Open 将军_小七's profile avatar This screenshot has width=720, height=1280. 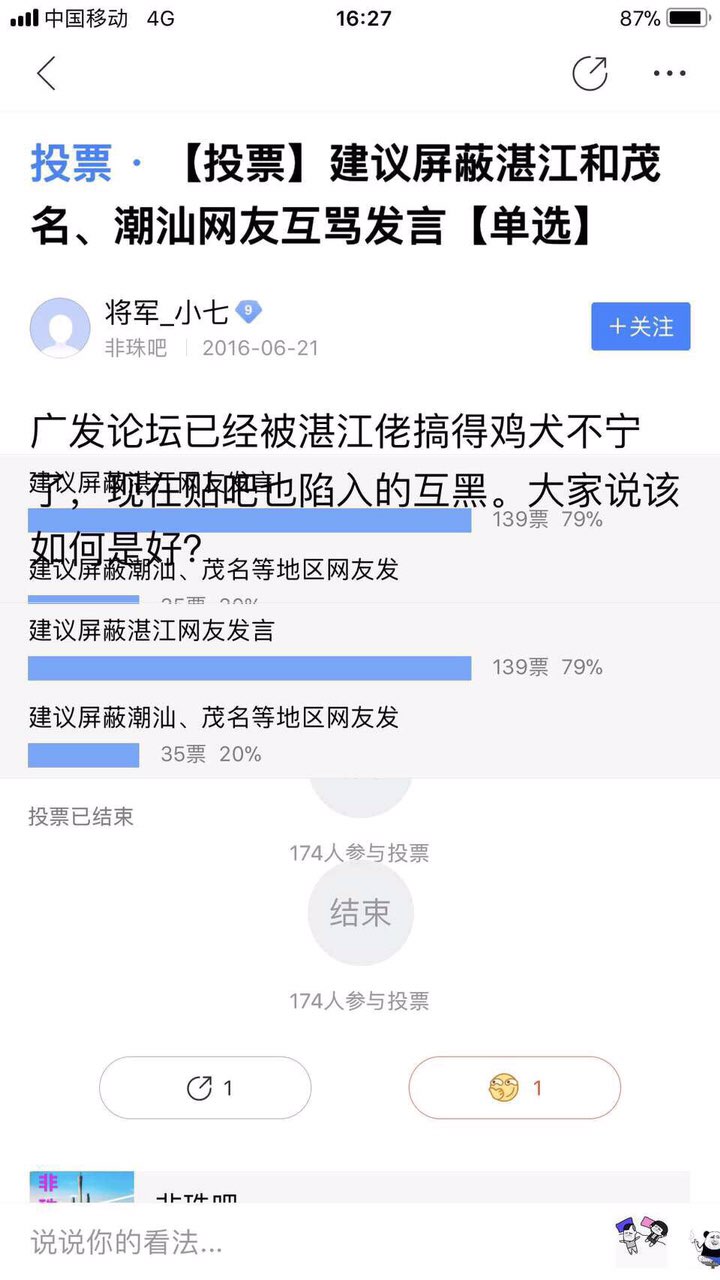point(60,327)
